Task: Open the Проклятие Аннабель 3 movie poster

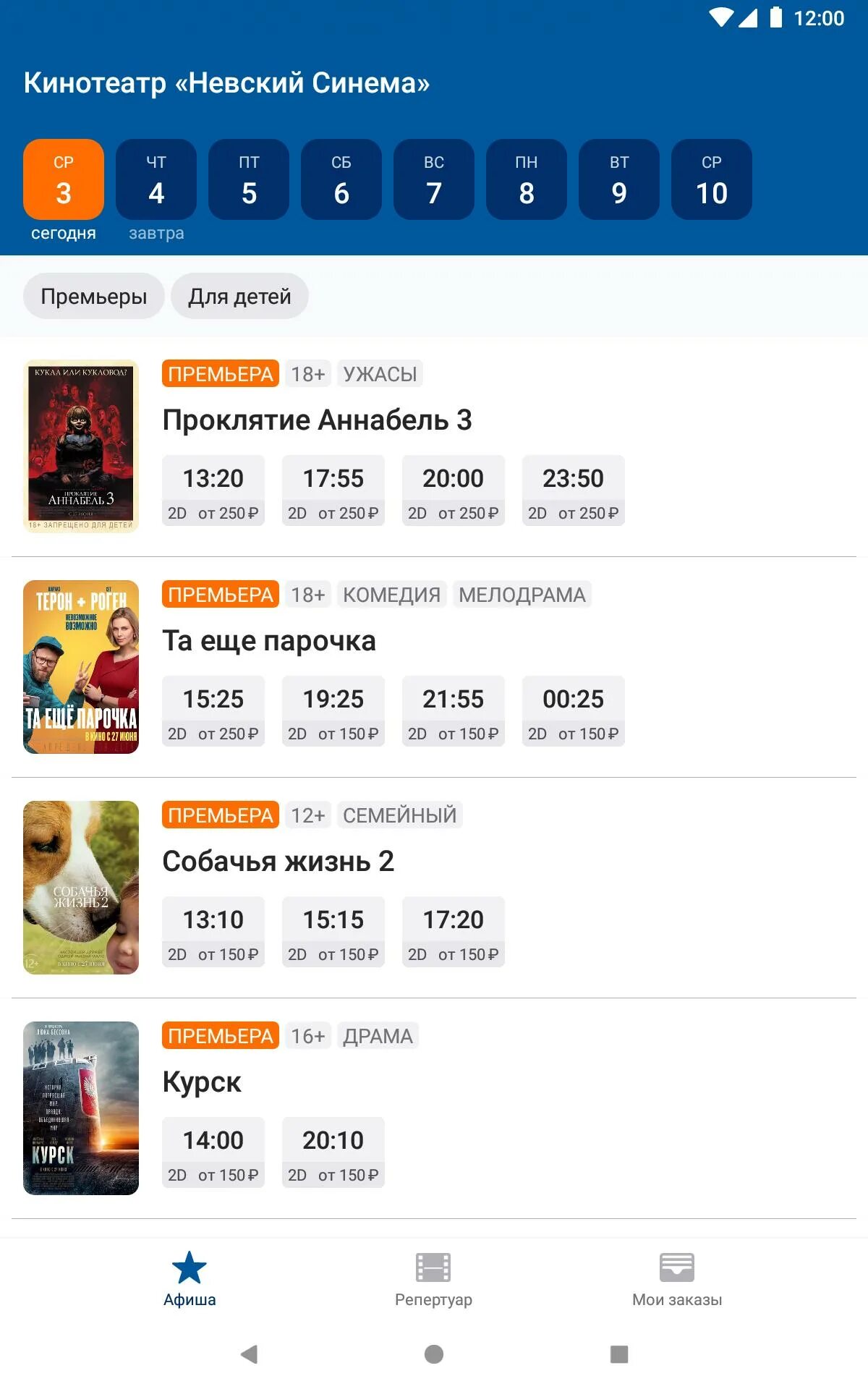Action: (81, 446)
